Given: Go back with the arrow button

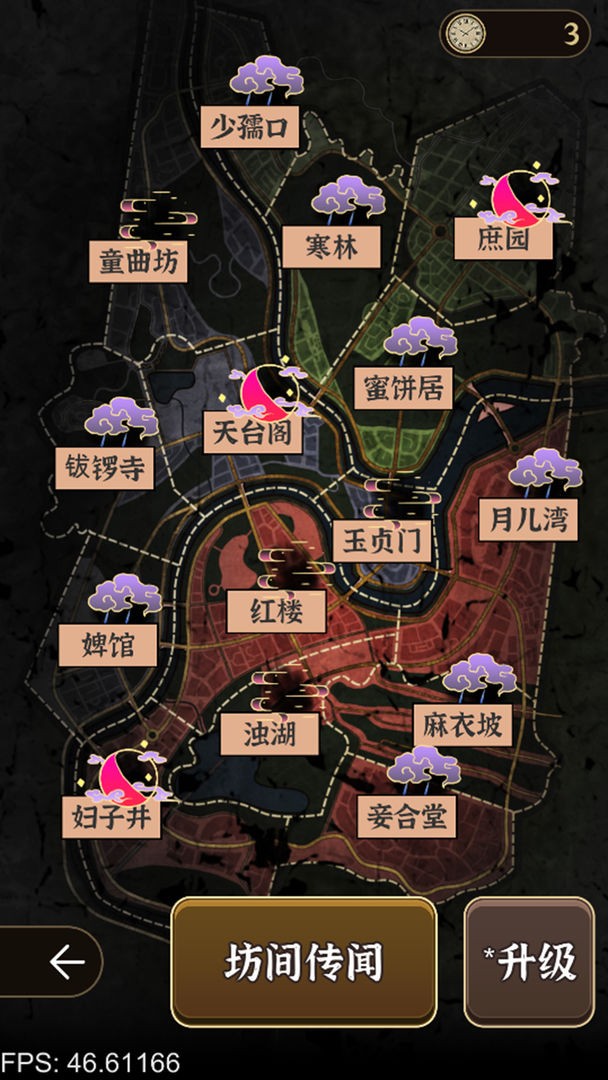Looking at the screenshot, I should pos(66,962).
